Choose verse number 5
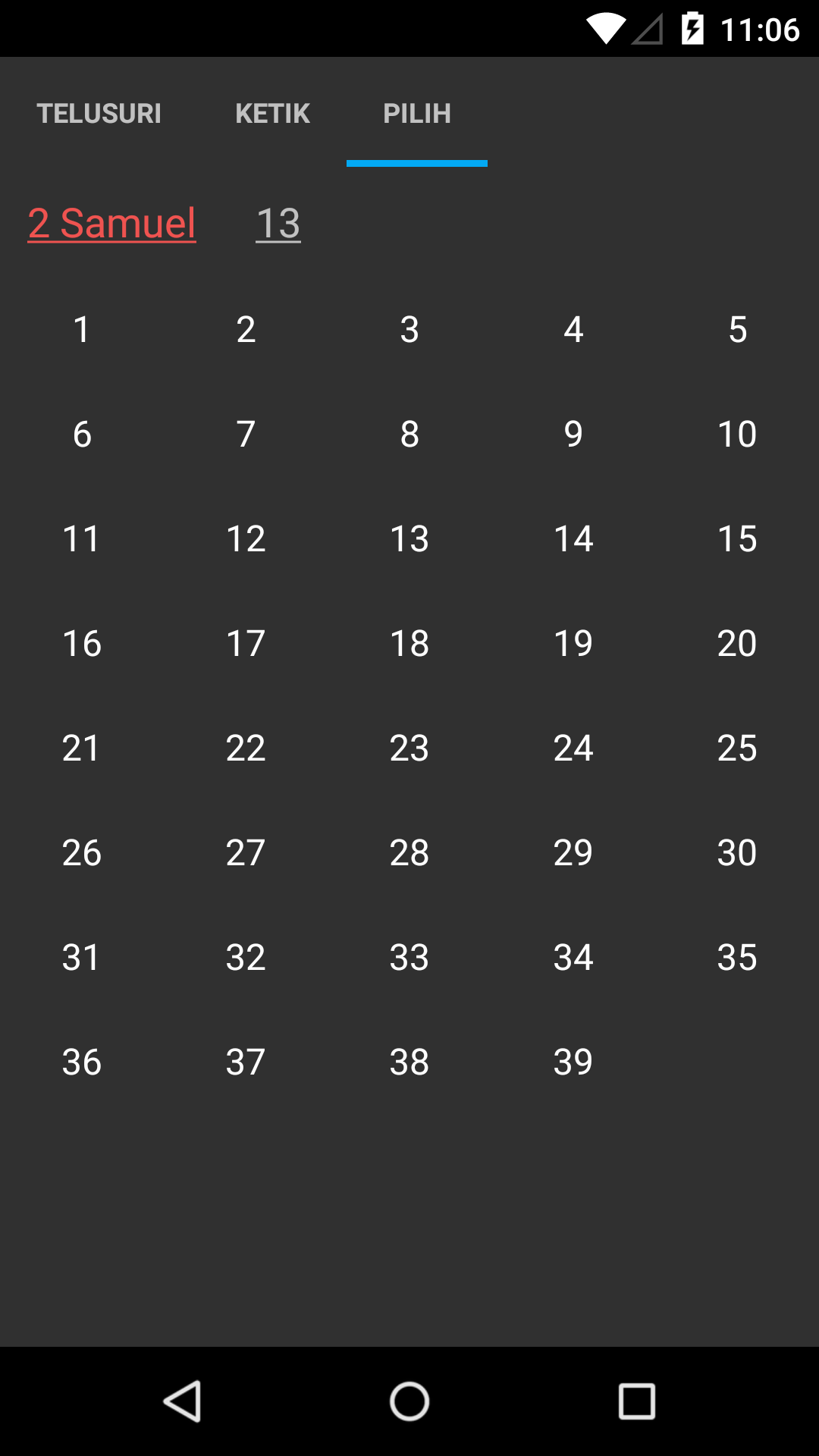819x1456 pixels. pyautogui.click(x=737, y=330)
